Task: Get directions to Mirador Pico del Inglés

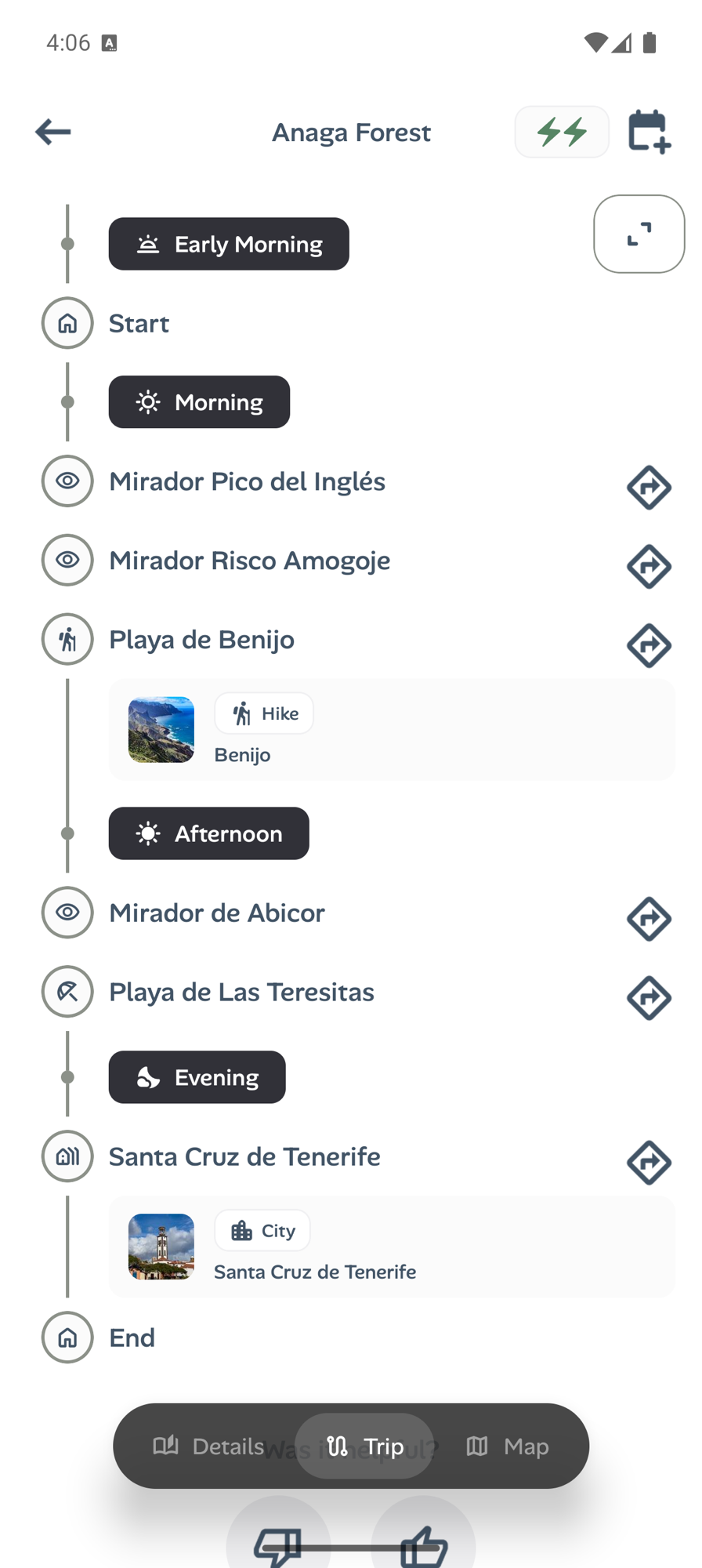Action: pyautogui.click(x=649, y=488)
